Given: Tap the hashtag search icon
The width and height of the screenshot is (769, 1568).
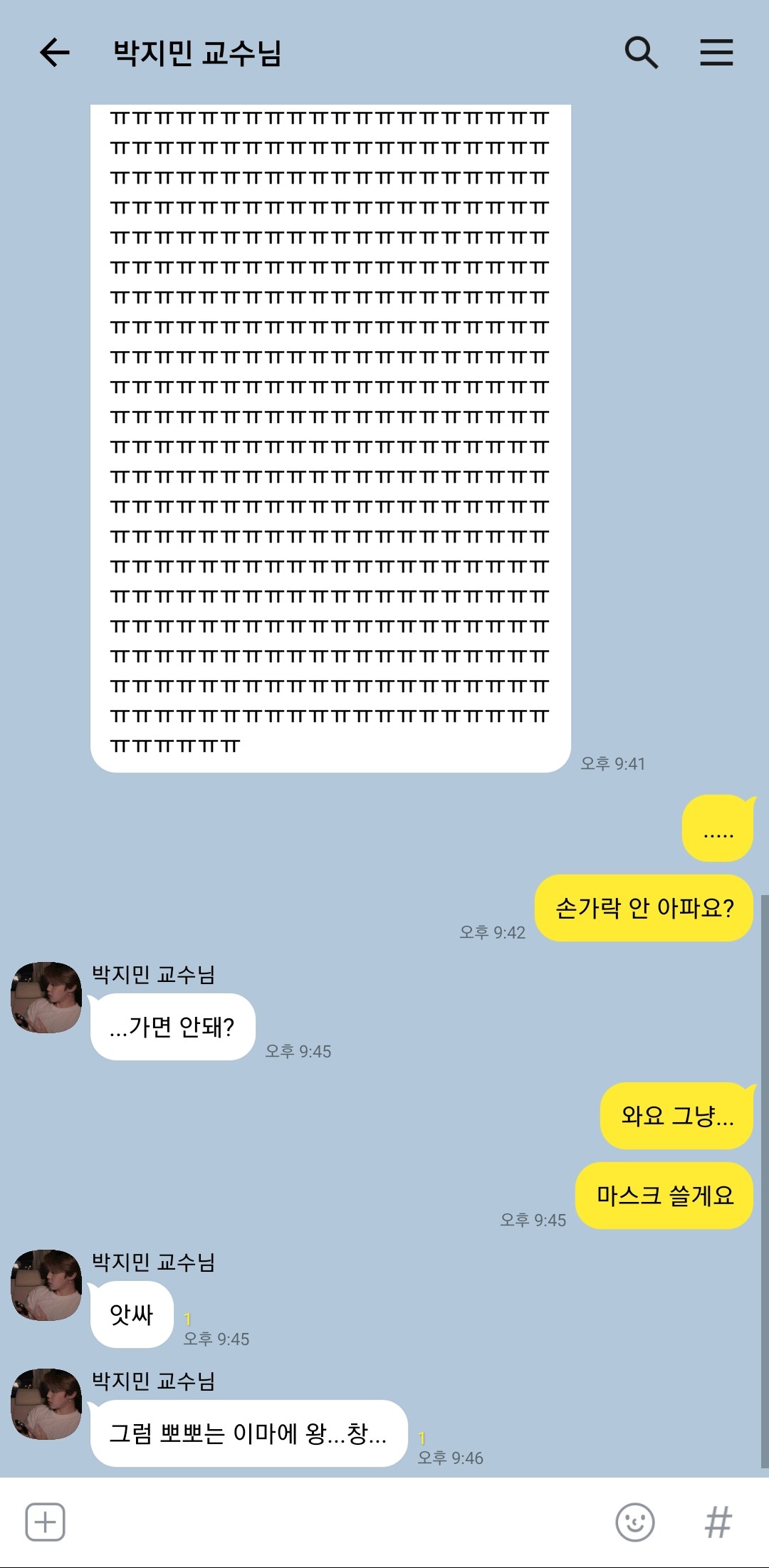Looking at the screenshot, I should (718, 1522).
